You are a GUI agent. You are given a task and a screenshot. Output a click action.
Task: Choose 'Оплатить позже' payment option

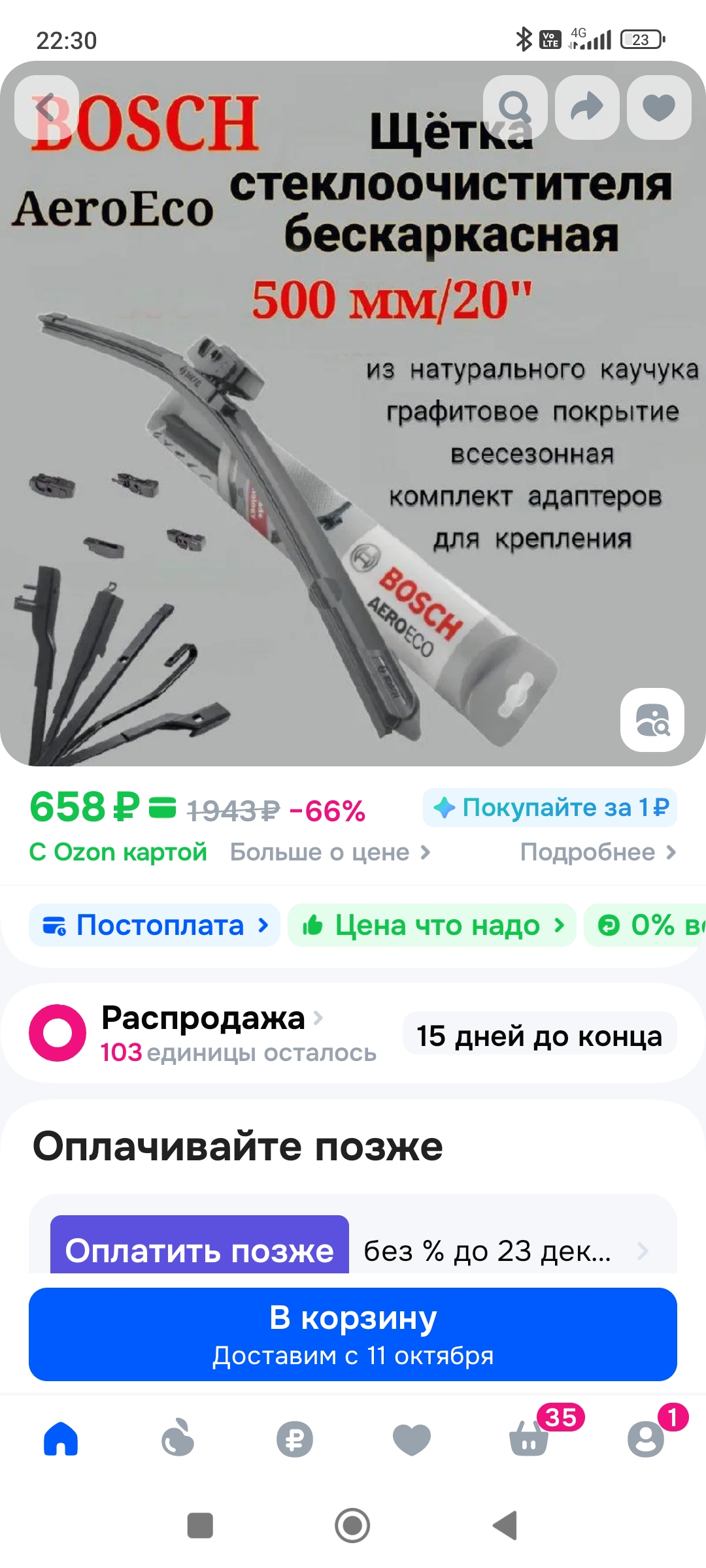(199, 1249)
